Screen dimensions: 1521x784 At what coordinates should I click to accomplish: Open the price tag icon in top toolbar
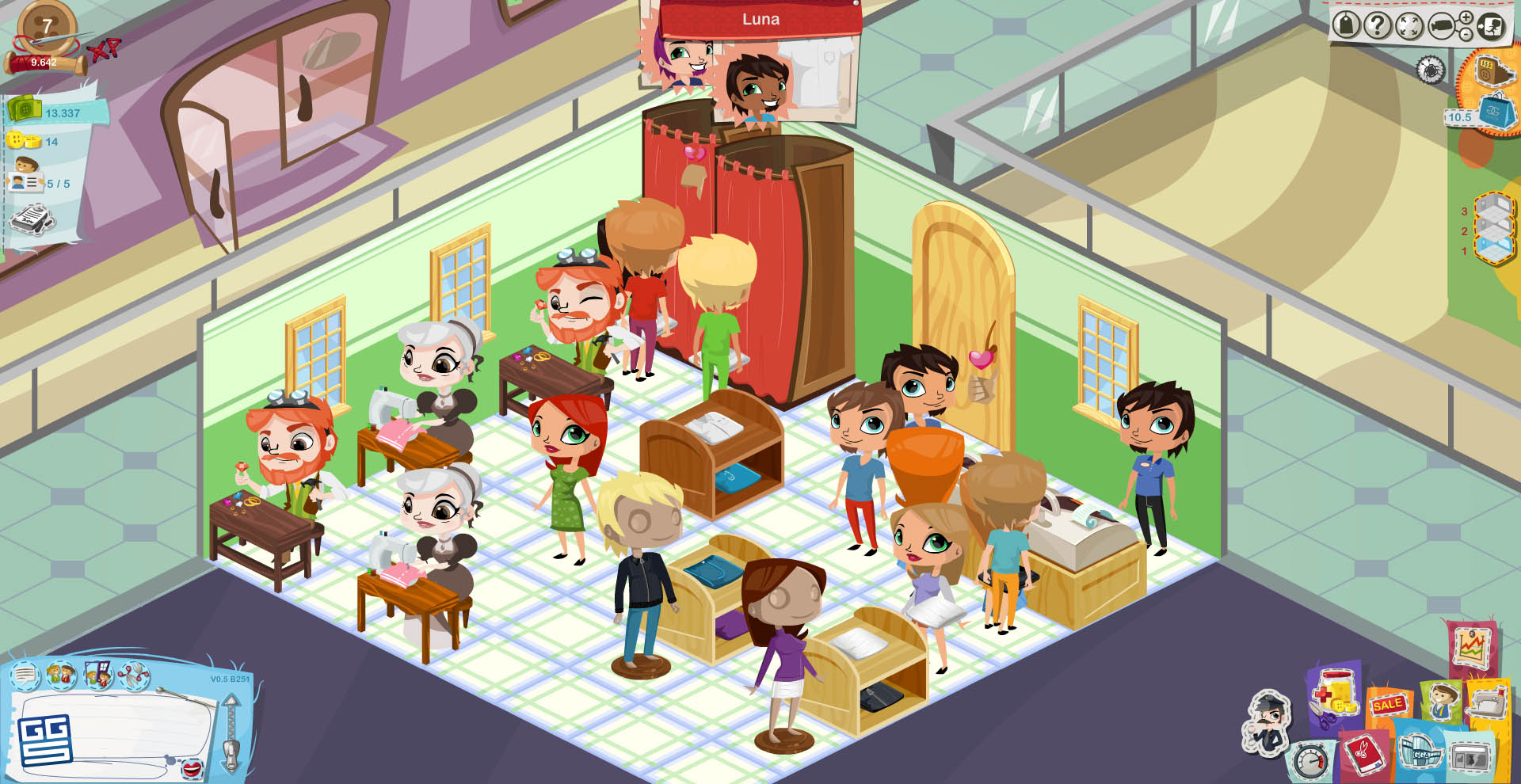point(1346,25)
